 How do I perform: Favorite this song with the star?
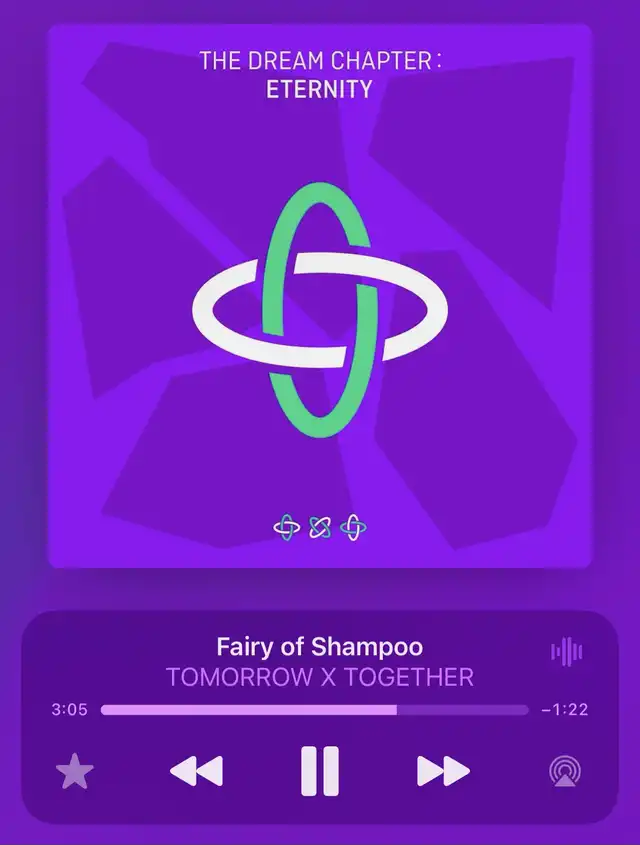(x=75, y=772)
